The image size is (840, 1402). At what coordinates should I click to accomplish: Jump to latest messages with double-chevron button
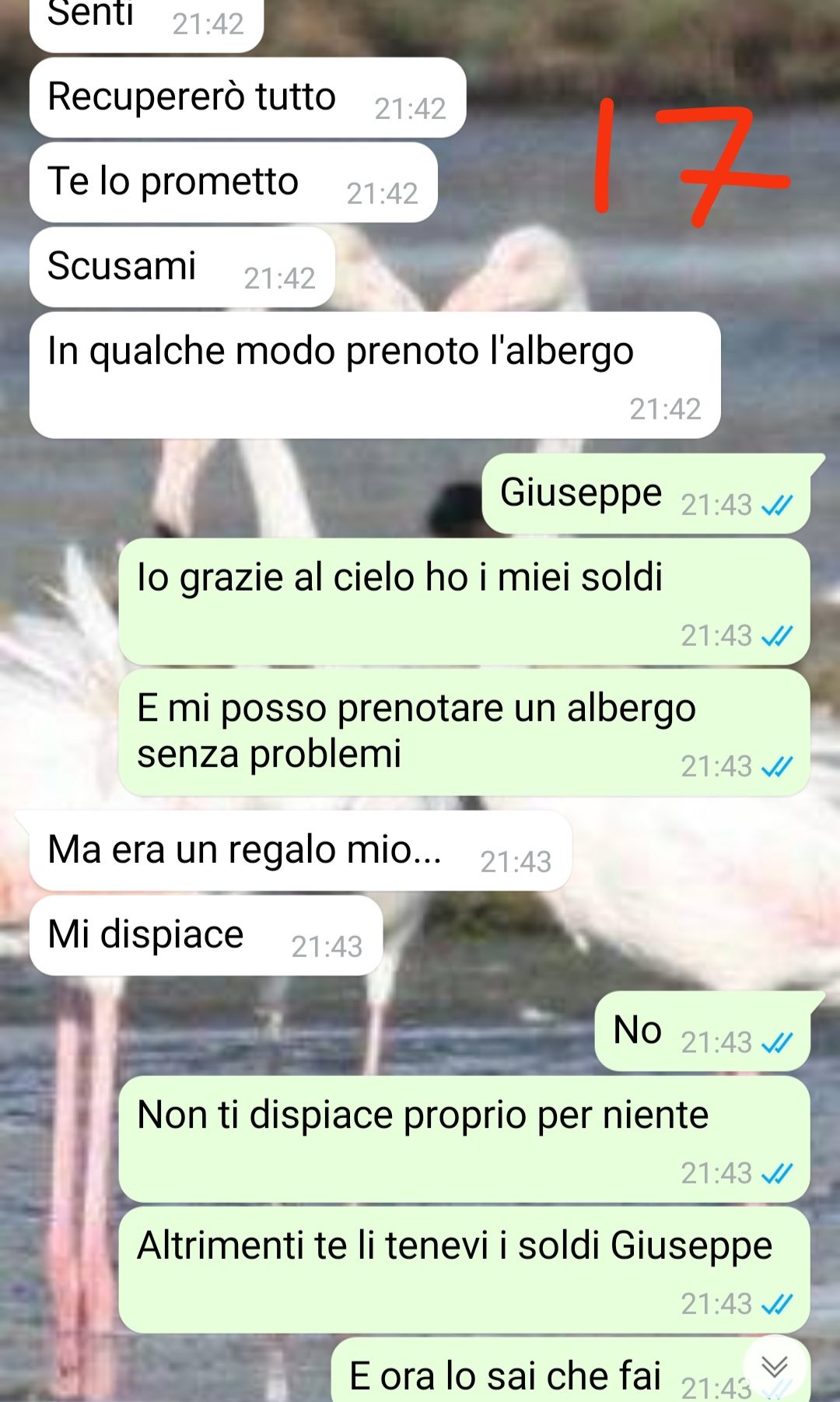pyautogui.click(x=775, y=1367)
